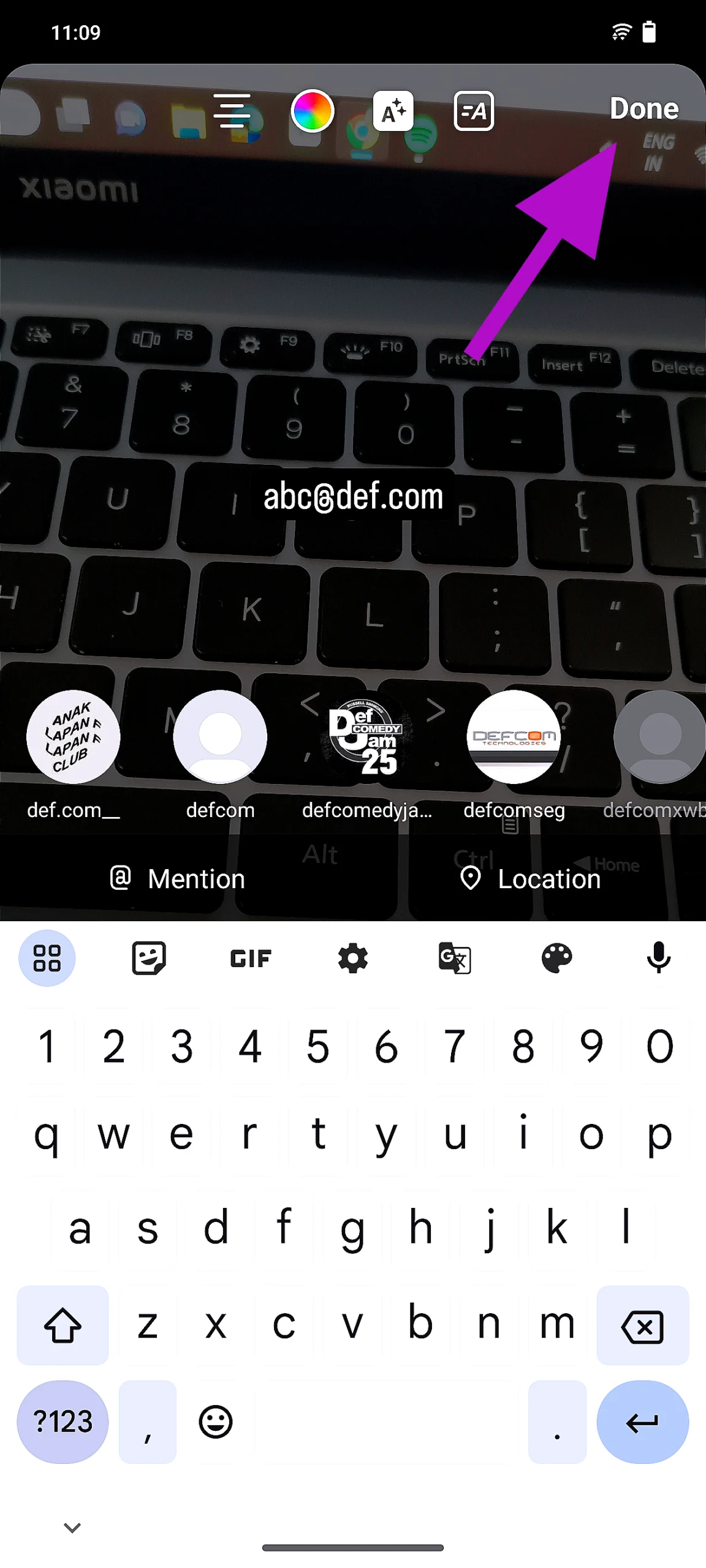706x1568 pixels.
Task: Start voice typing with the microphone
Action: (x=659, y=958)
